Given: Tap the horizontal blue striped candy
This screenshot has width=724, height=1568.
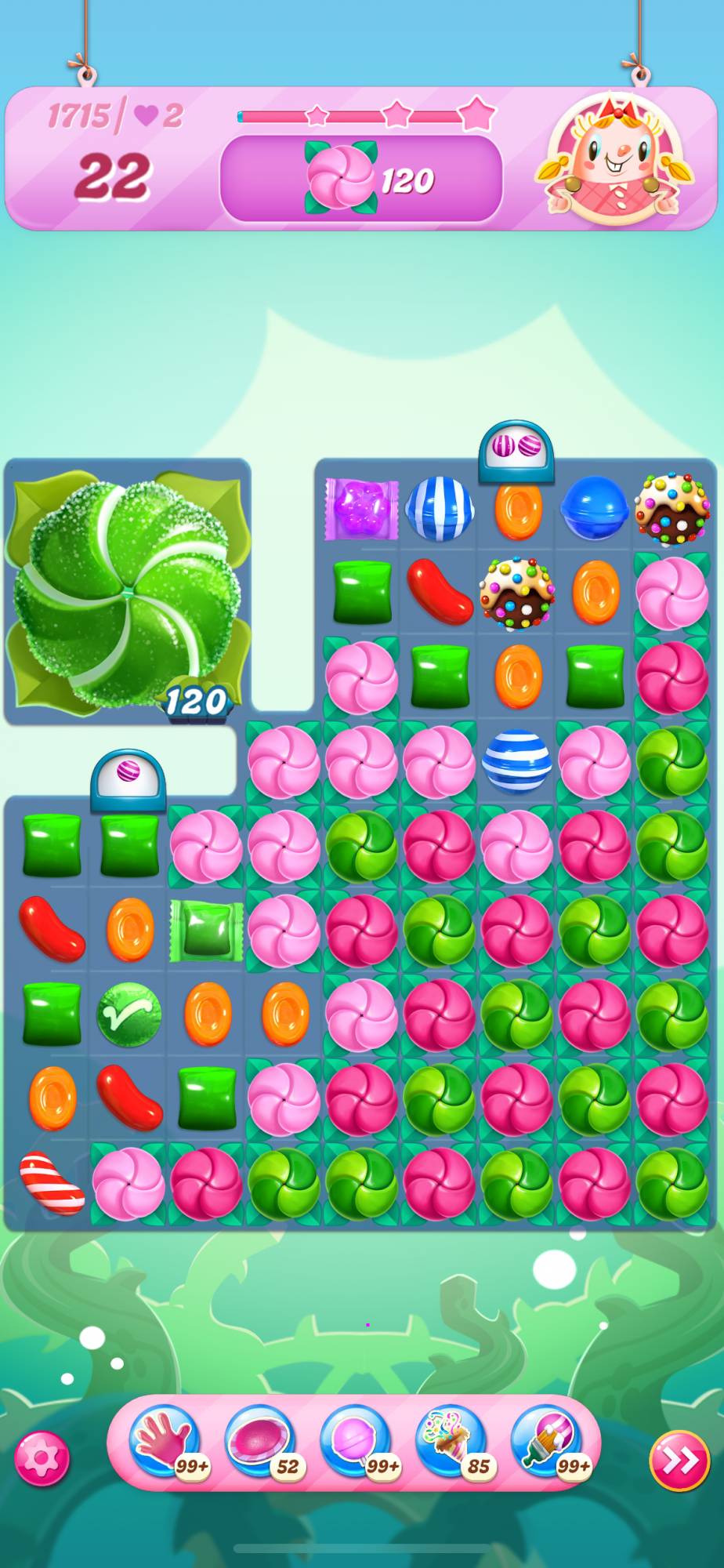Looking at the screenshot, I should tap(517, 761).
